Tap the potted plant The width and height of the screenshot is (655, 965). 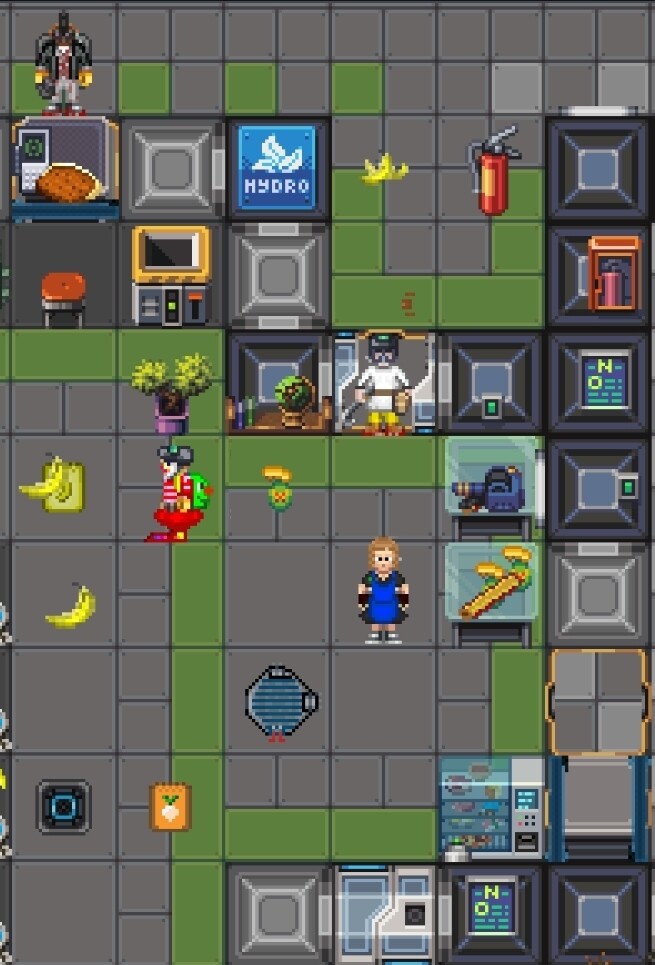tap(171, 391)
